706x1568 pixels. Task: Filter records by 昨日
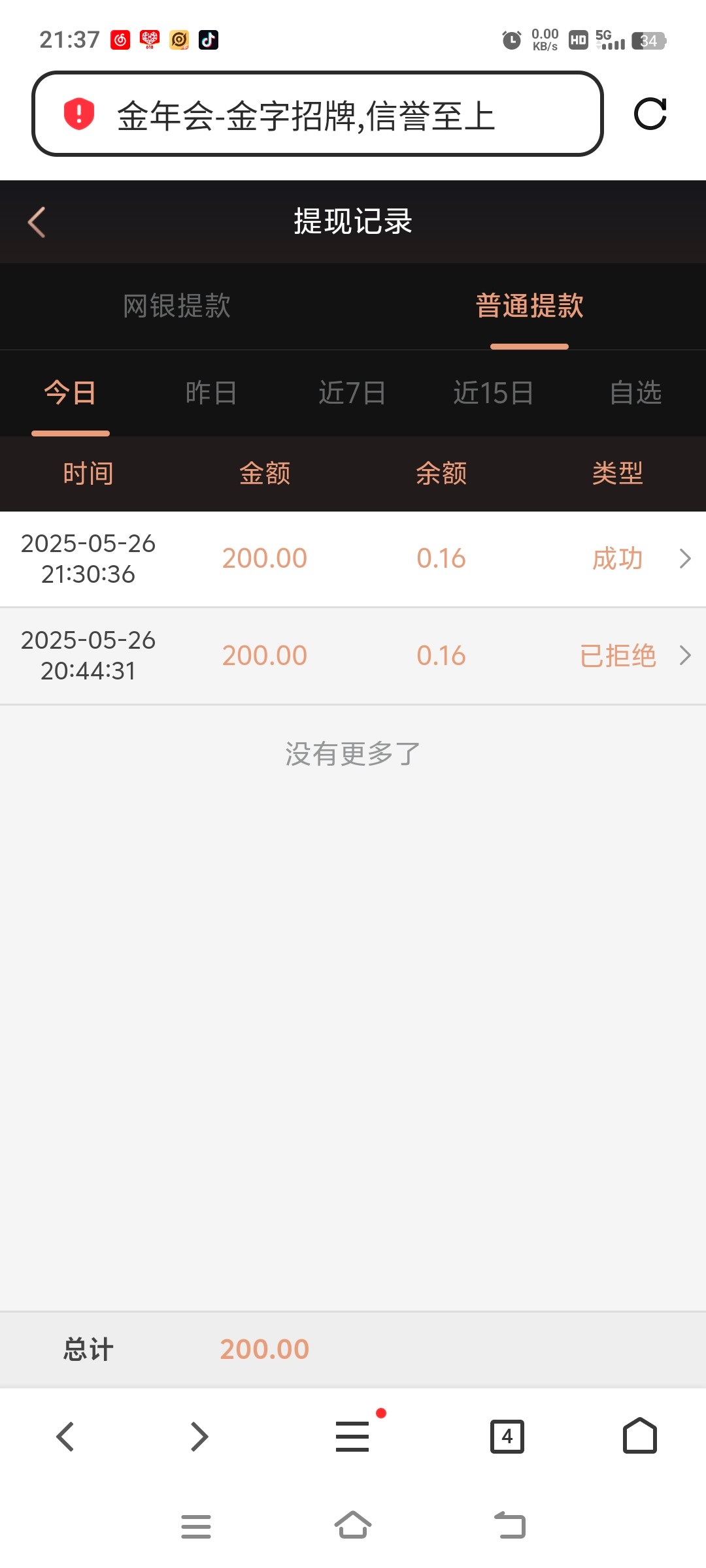pyautogui.click(x=211, y=393)
